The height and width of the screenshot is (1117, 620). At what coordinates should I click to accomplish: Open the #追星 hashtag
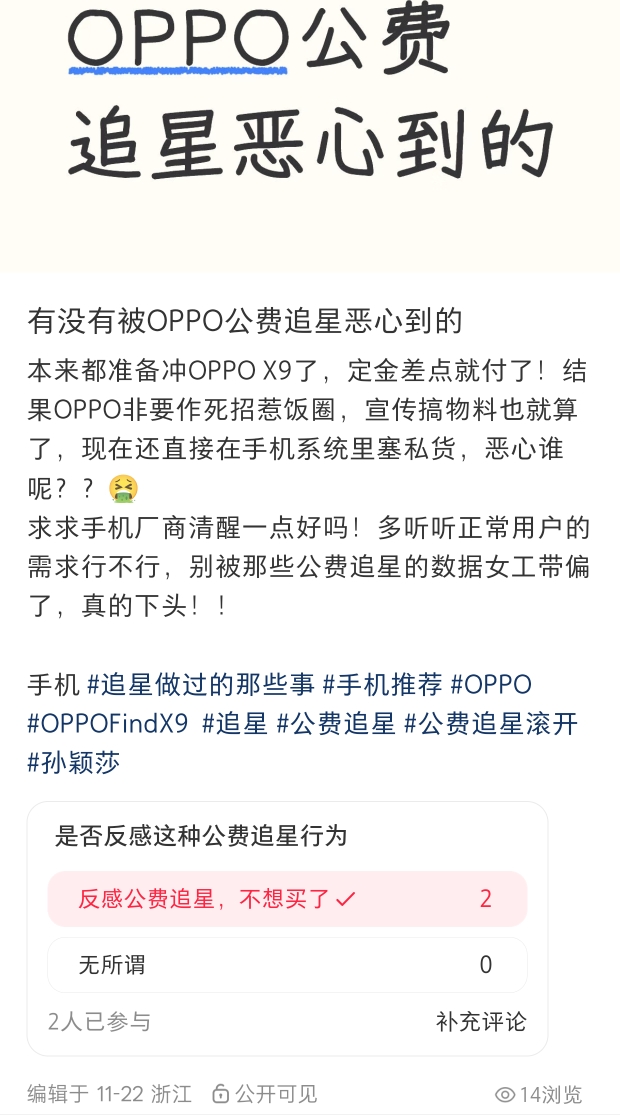(235, 724)
